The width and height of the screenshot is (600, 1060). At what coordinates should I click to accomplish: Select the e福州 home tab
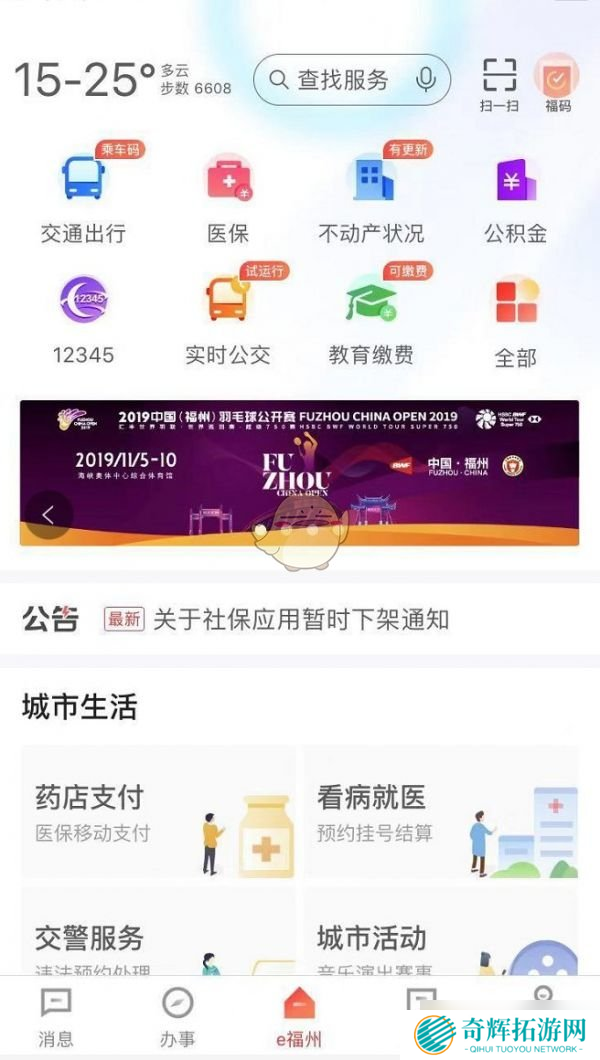[x=299, y=1017]
